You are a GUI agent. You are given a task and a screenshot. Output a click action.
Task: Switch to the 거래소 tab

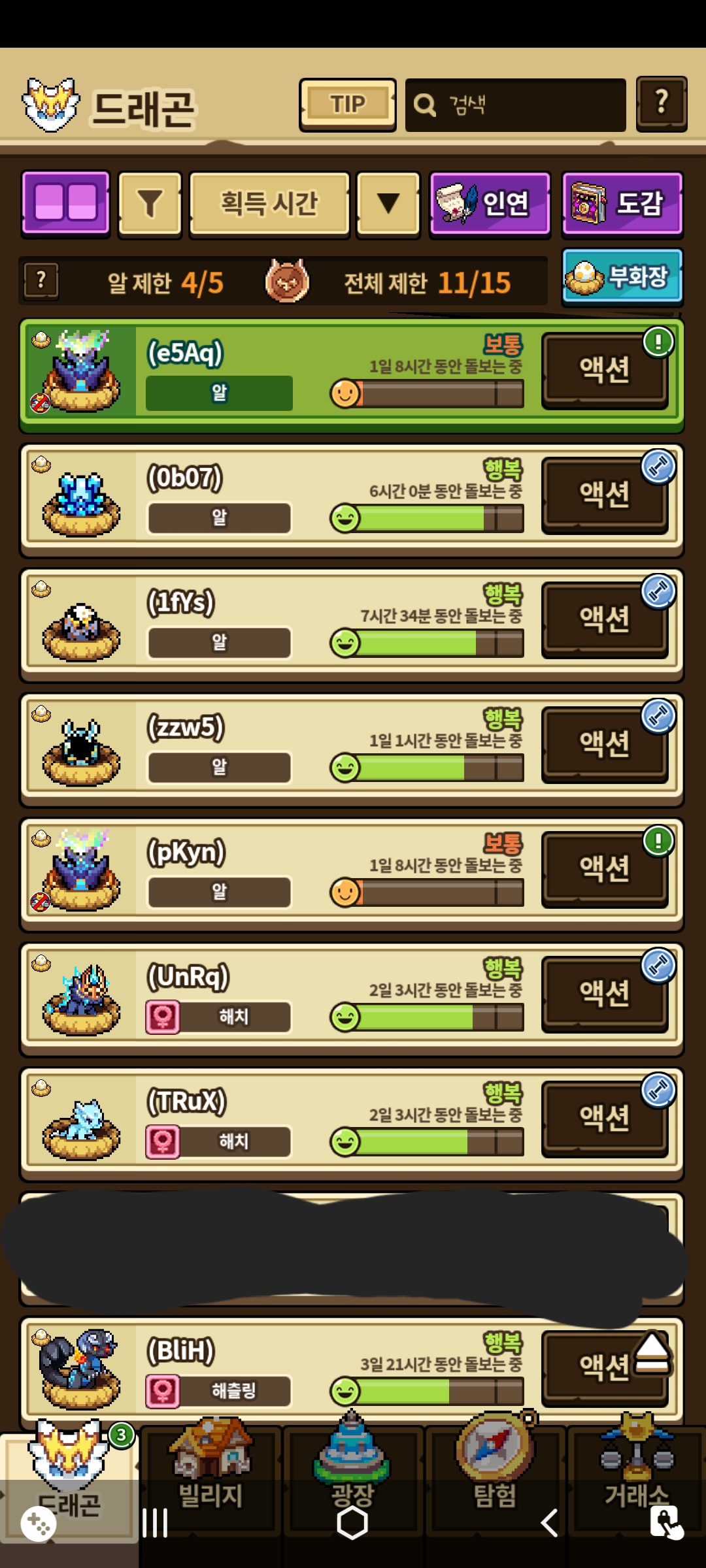(637, 1478)
